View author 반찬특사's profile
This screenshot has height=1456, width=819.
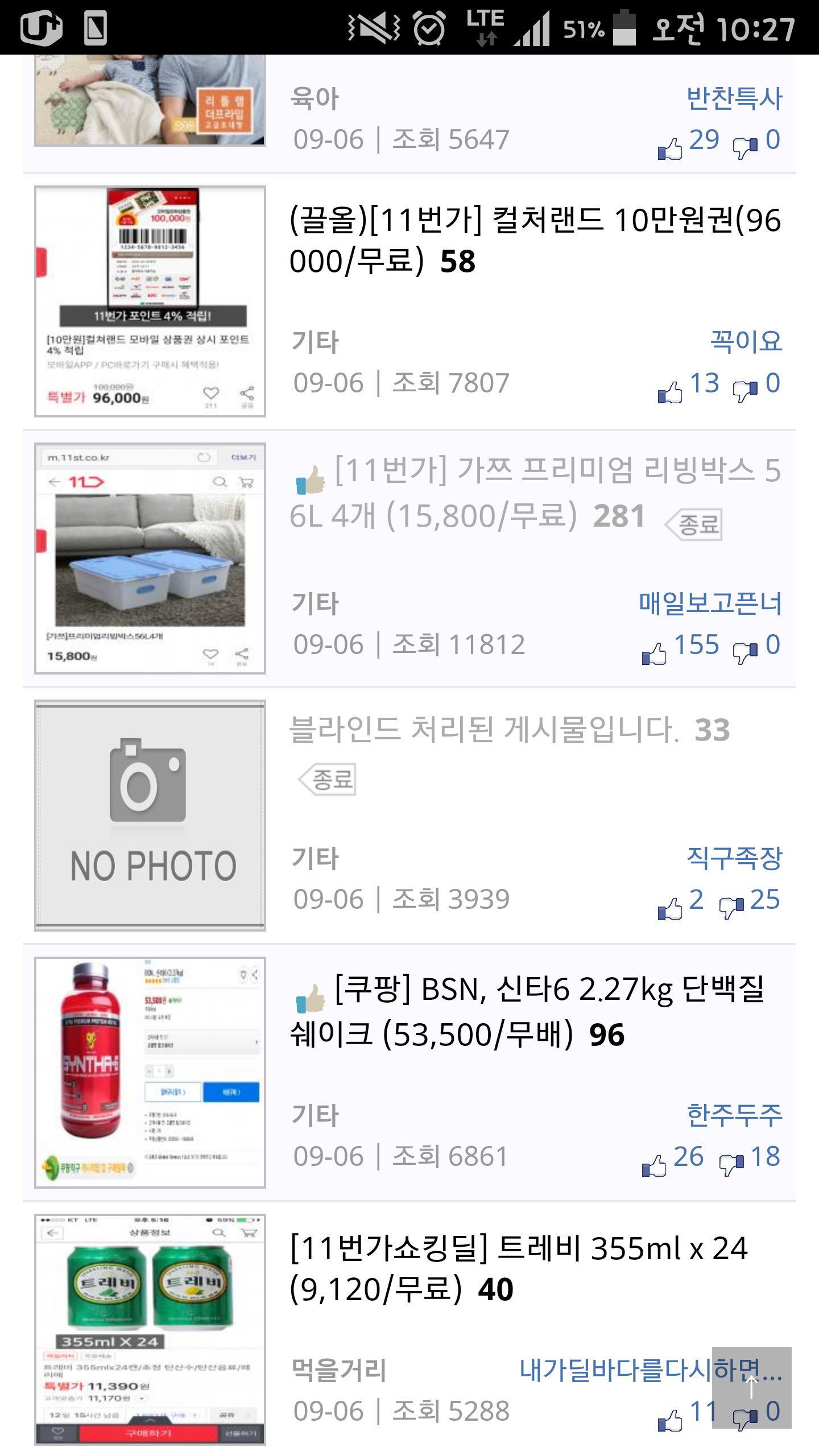tap(734, 98)
